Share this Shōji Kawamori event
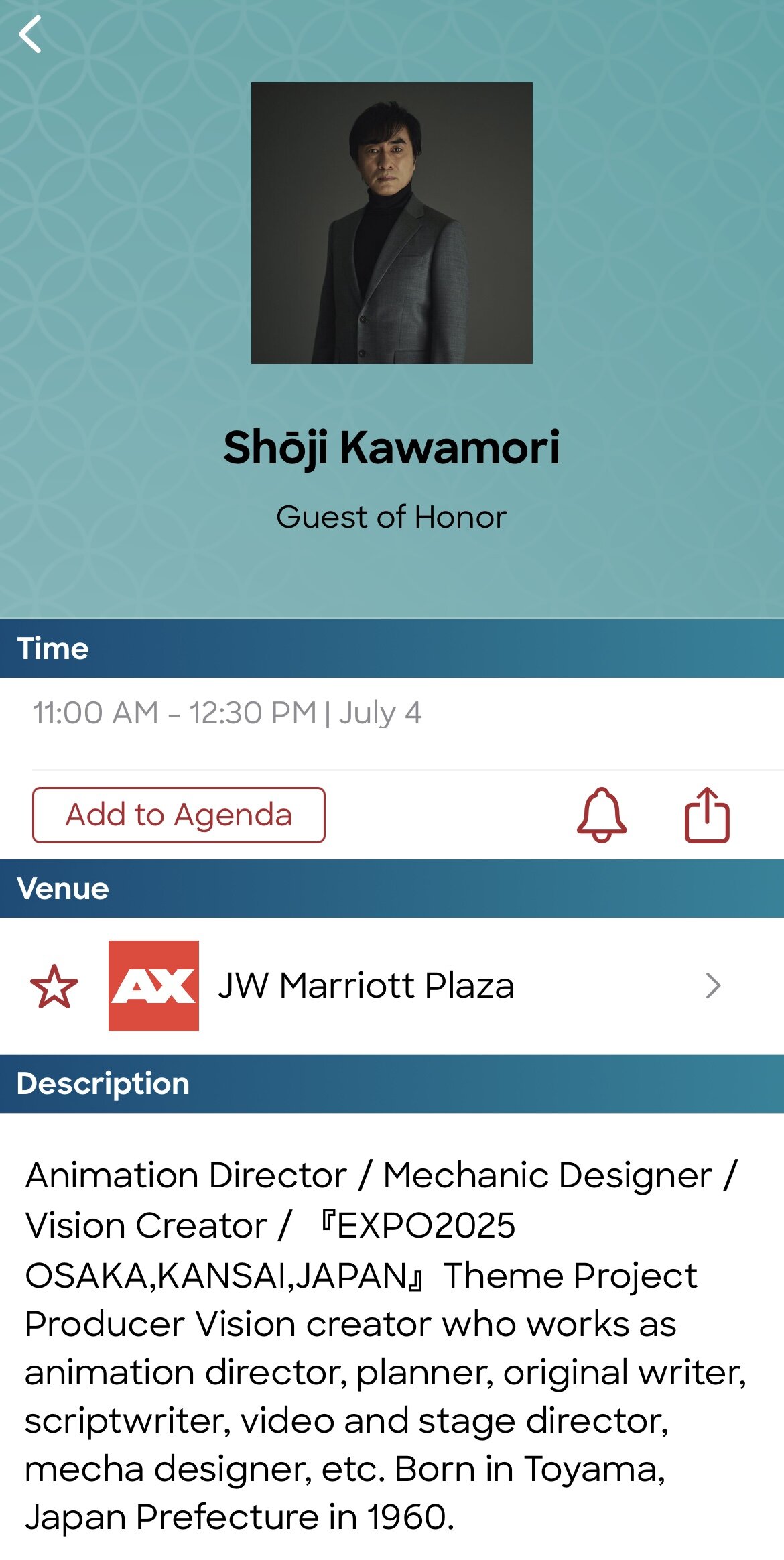The height and width of the screenshot is (1560, 784). coord(706,815)
